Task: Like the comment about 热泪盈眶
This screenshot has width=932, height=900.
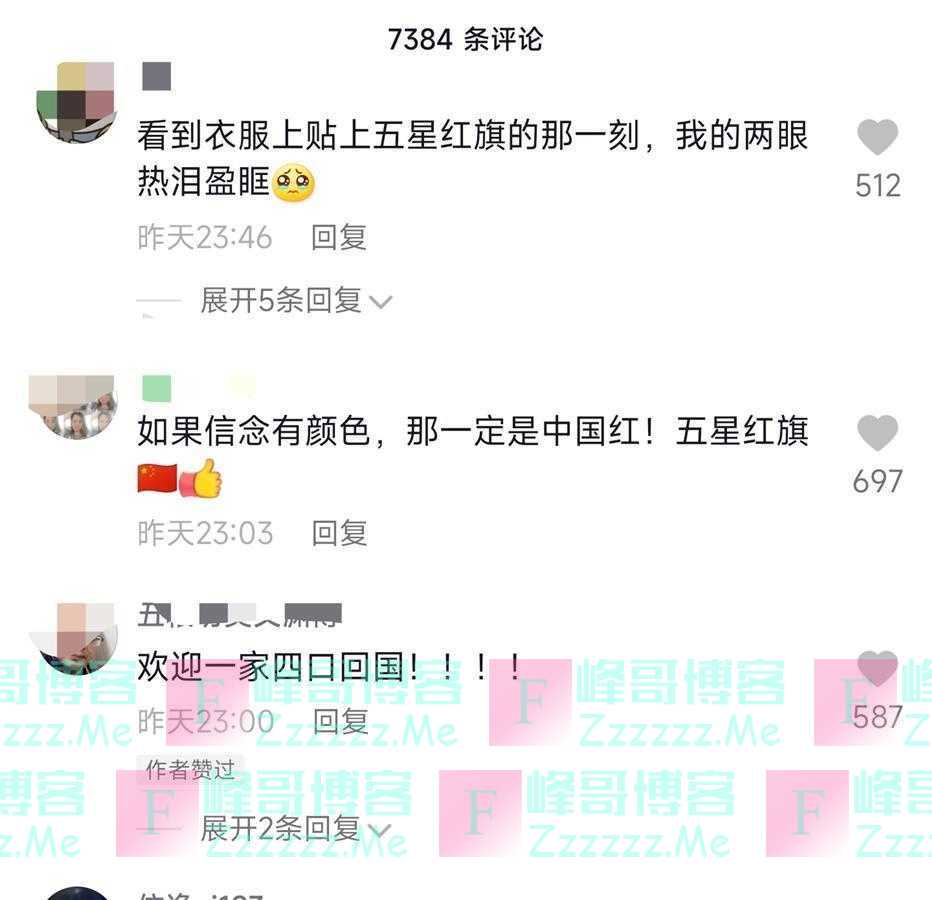Action: [877, 138]
